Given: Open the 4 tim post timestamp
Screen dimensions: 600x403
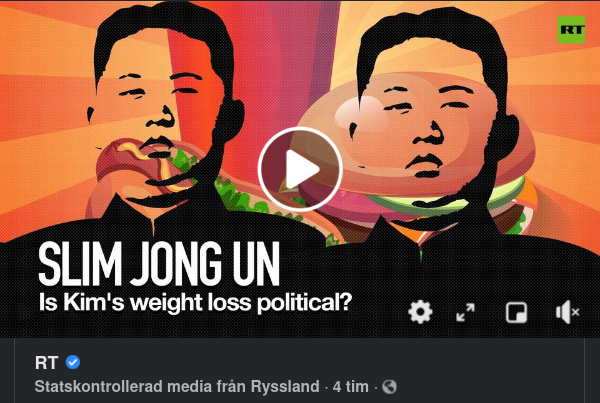Looking at the screenshot, I should [352, 386].
